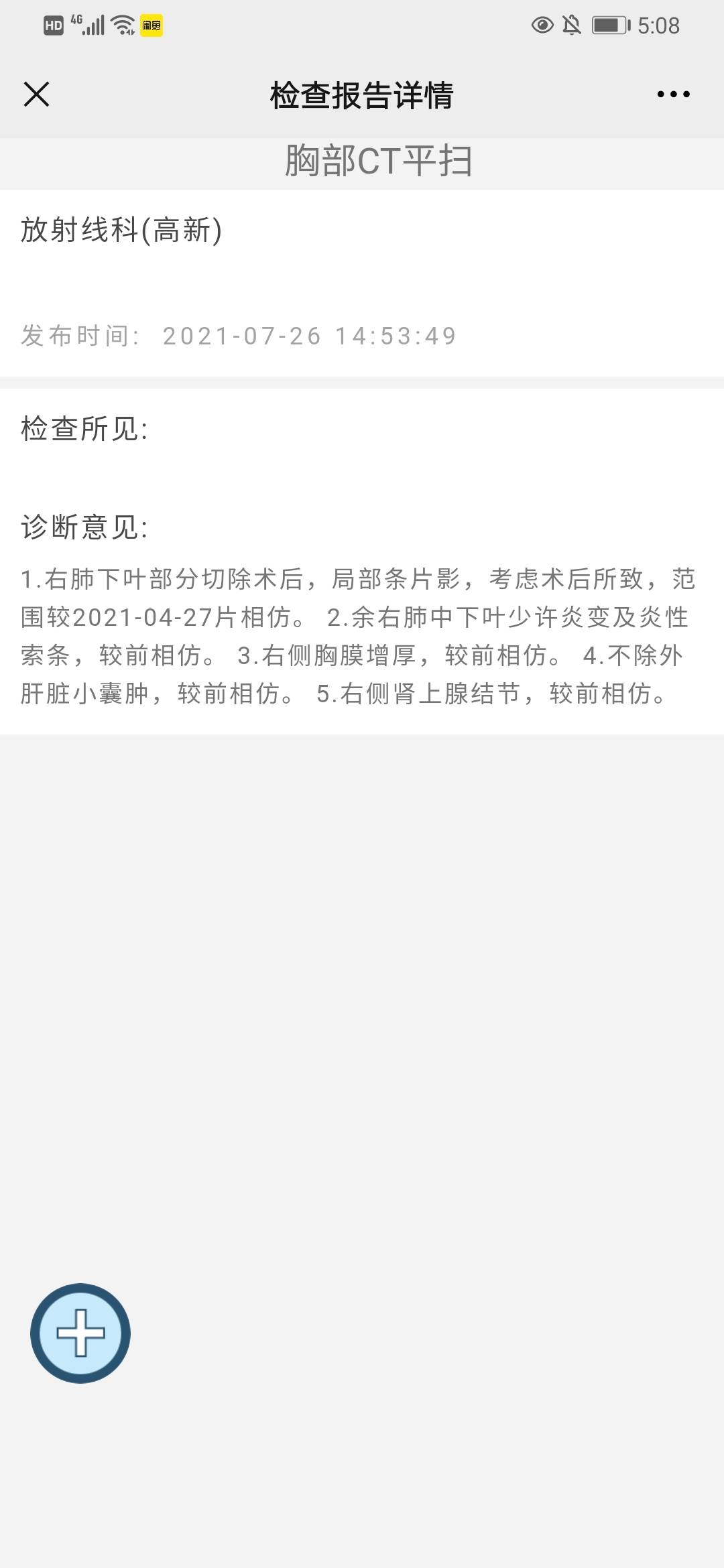
Task: Tap the clock showing 5:08
Action: pyautogui.click(x=657, y=25)
